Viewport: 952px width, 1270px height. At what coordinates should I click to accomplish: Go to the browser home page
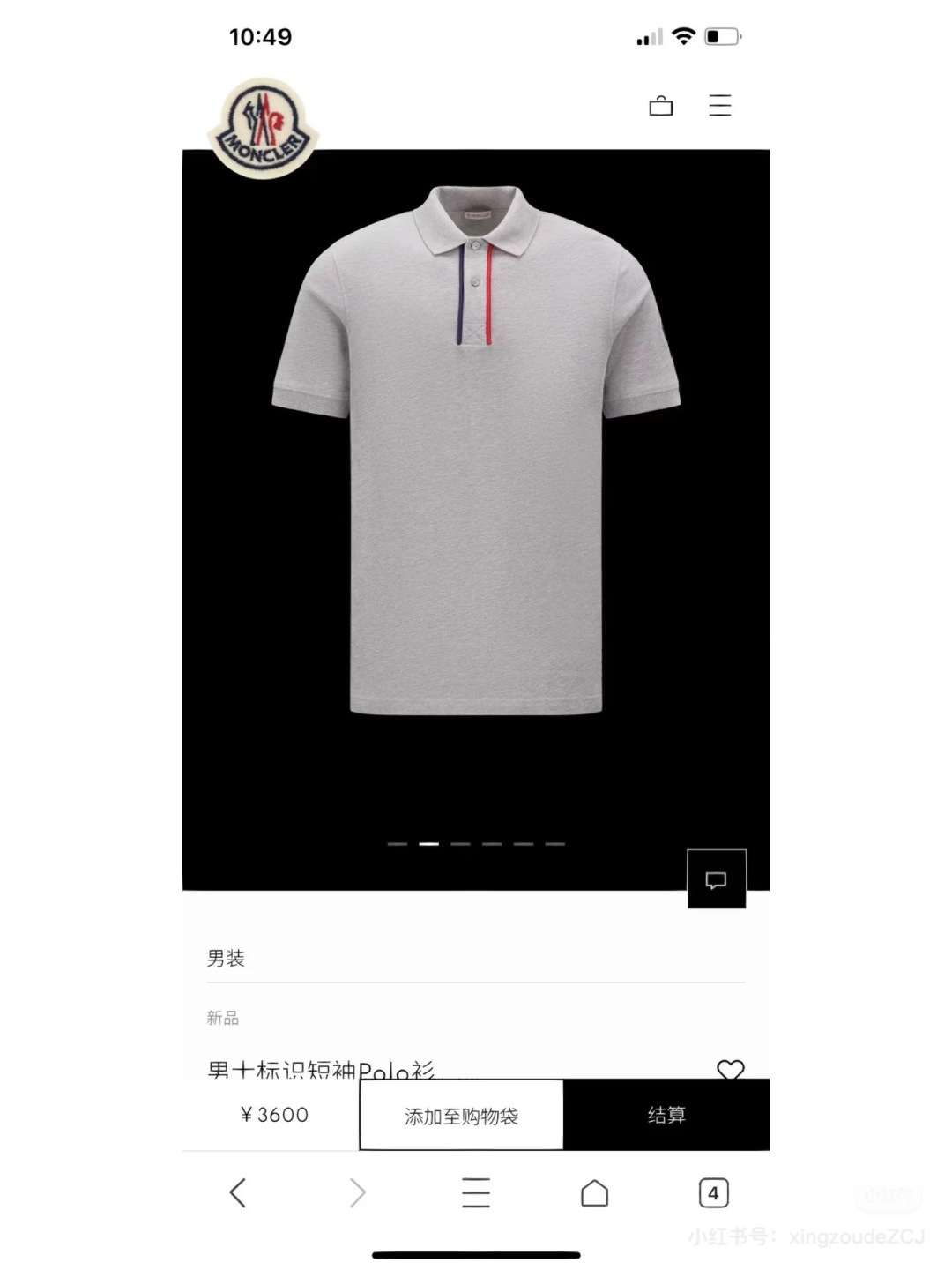[595, 1193]
